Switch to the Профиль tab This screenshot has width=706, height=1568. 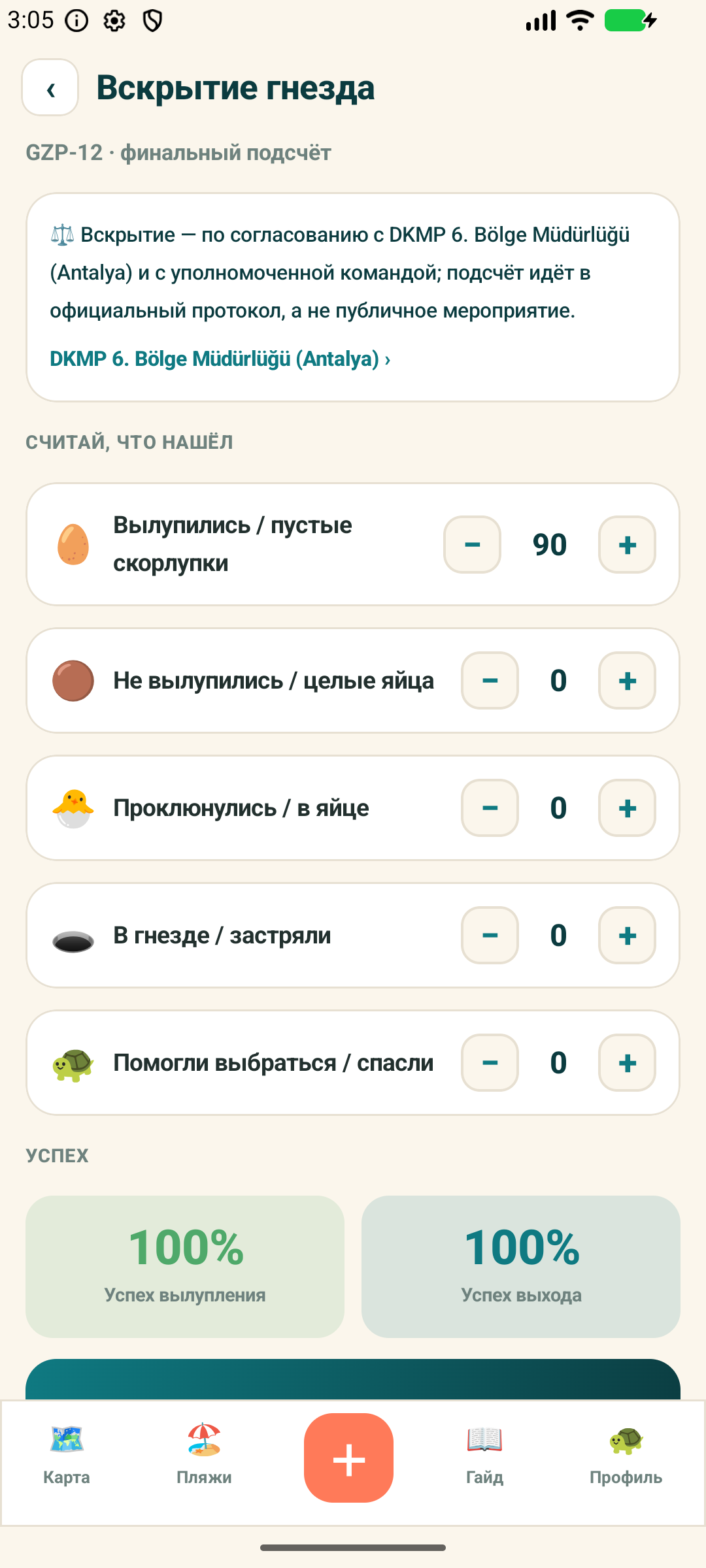626,1454
